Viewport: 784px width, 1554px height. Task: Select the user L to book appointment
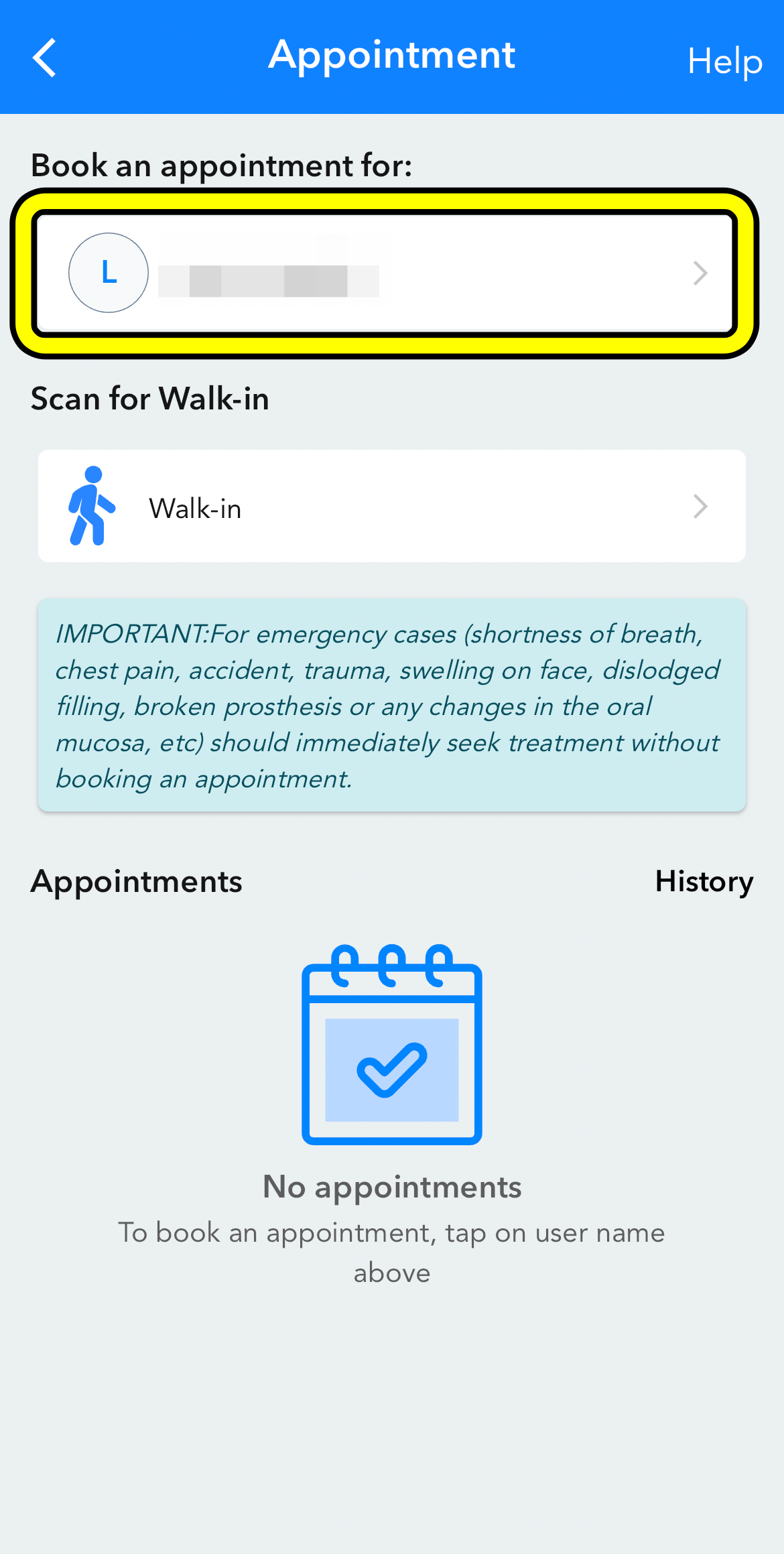(385, 273)
